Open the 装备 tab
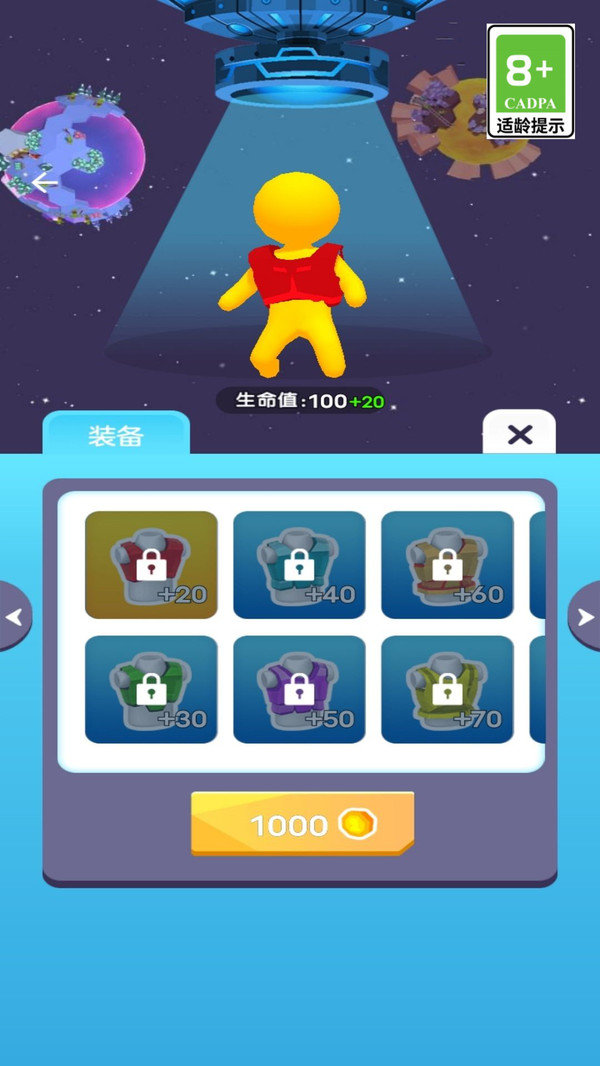The image size is (600, 1066). (116, 436)
